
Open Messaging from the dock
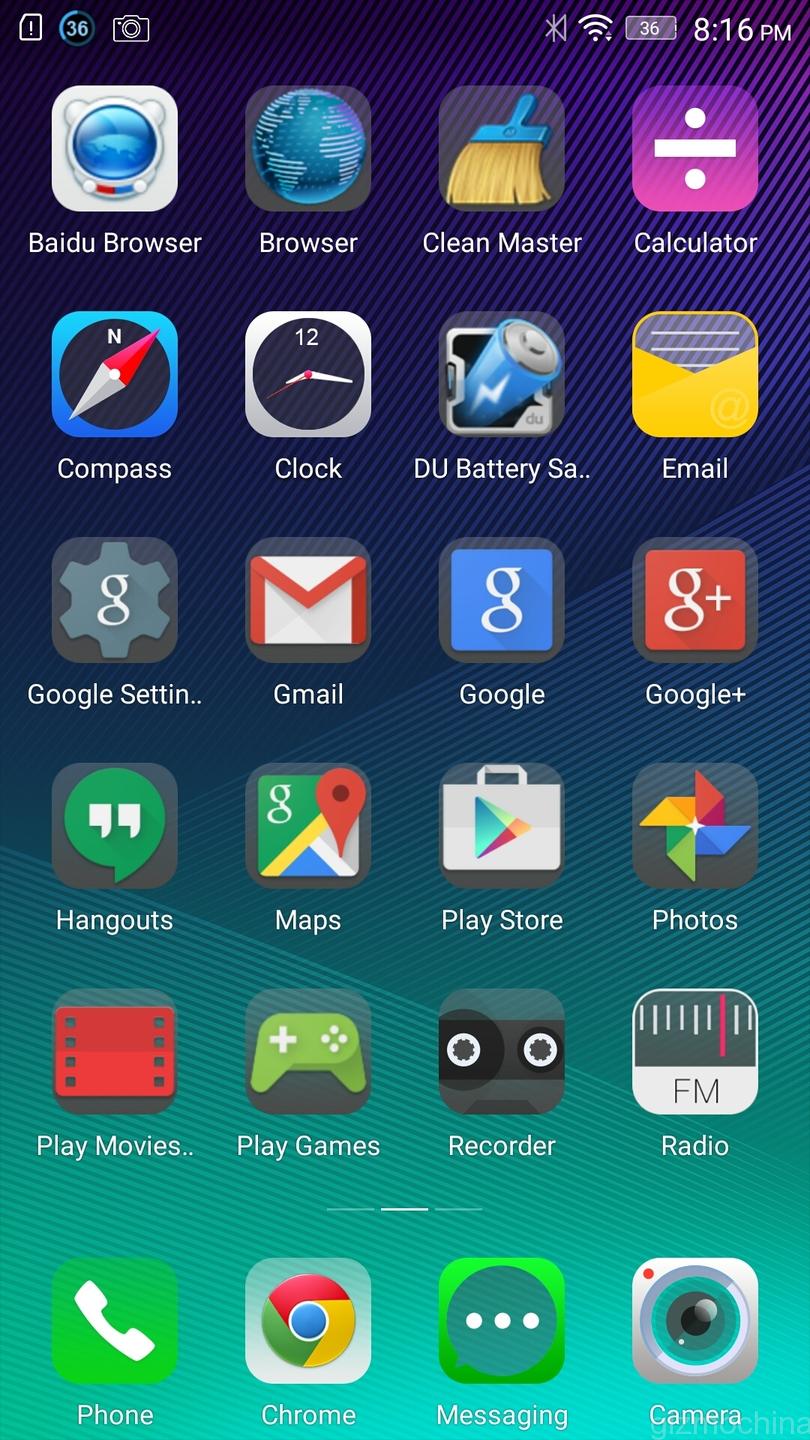pyautogui.click(x=502, y=1321)
